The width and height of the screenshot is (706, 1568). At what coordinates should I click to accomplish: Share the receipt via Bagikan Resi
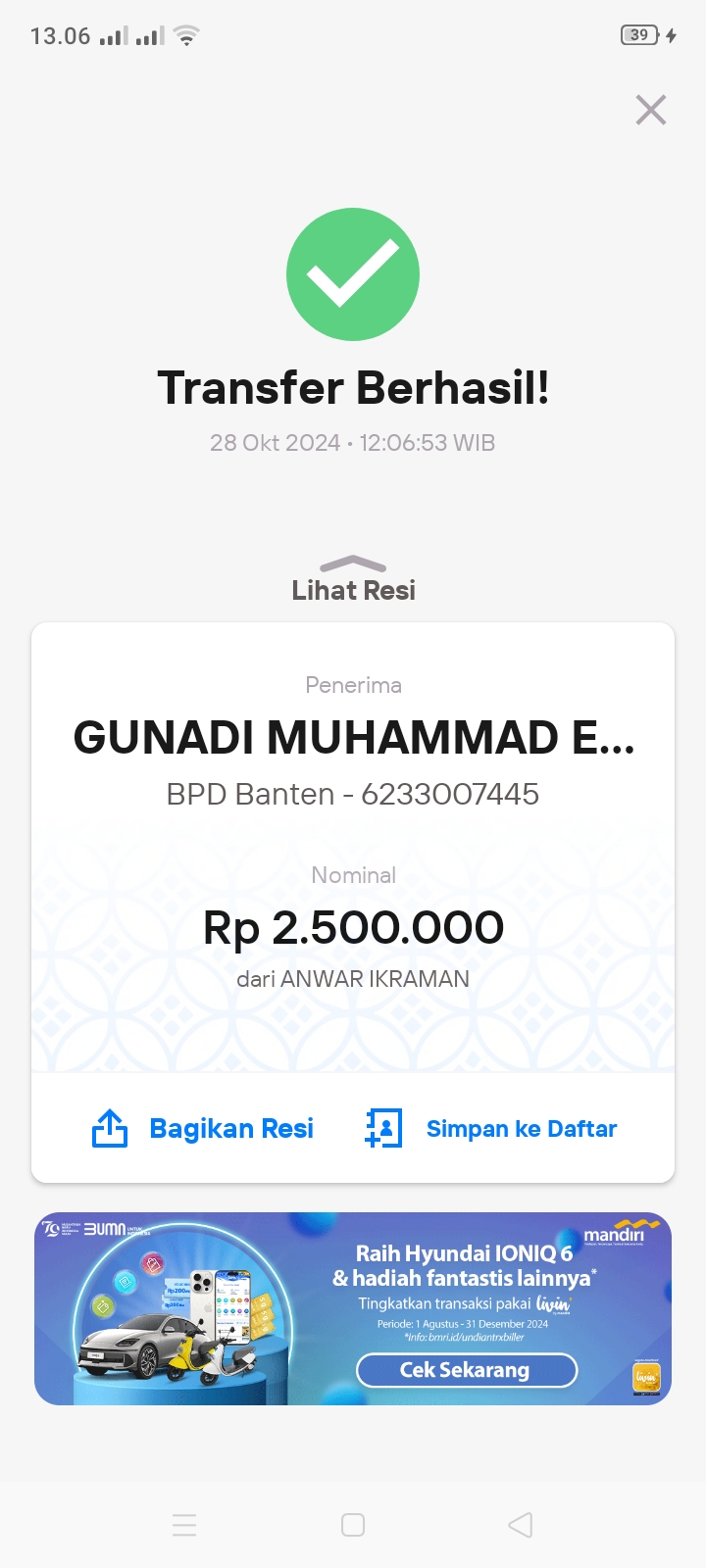[x=203, y=1129]
